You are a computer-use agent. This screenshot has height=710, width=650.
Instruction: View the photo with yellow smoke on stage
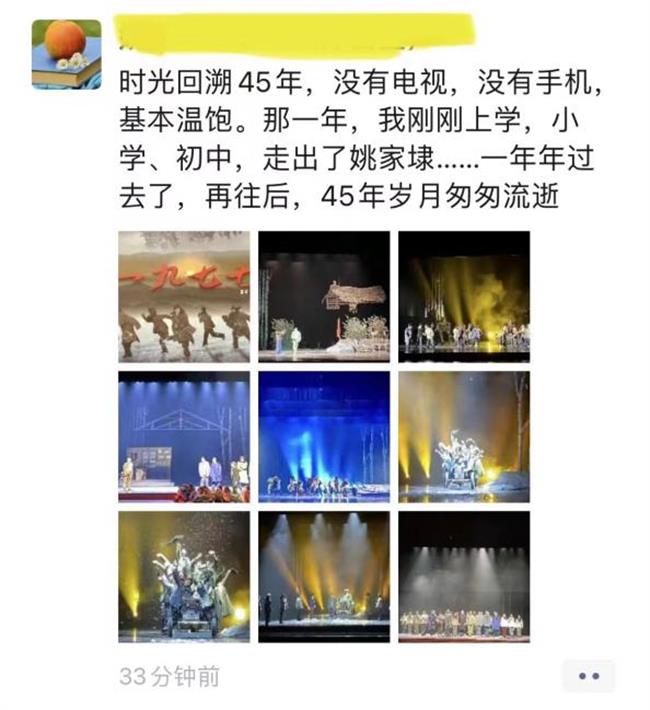tap(464, 296)
